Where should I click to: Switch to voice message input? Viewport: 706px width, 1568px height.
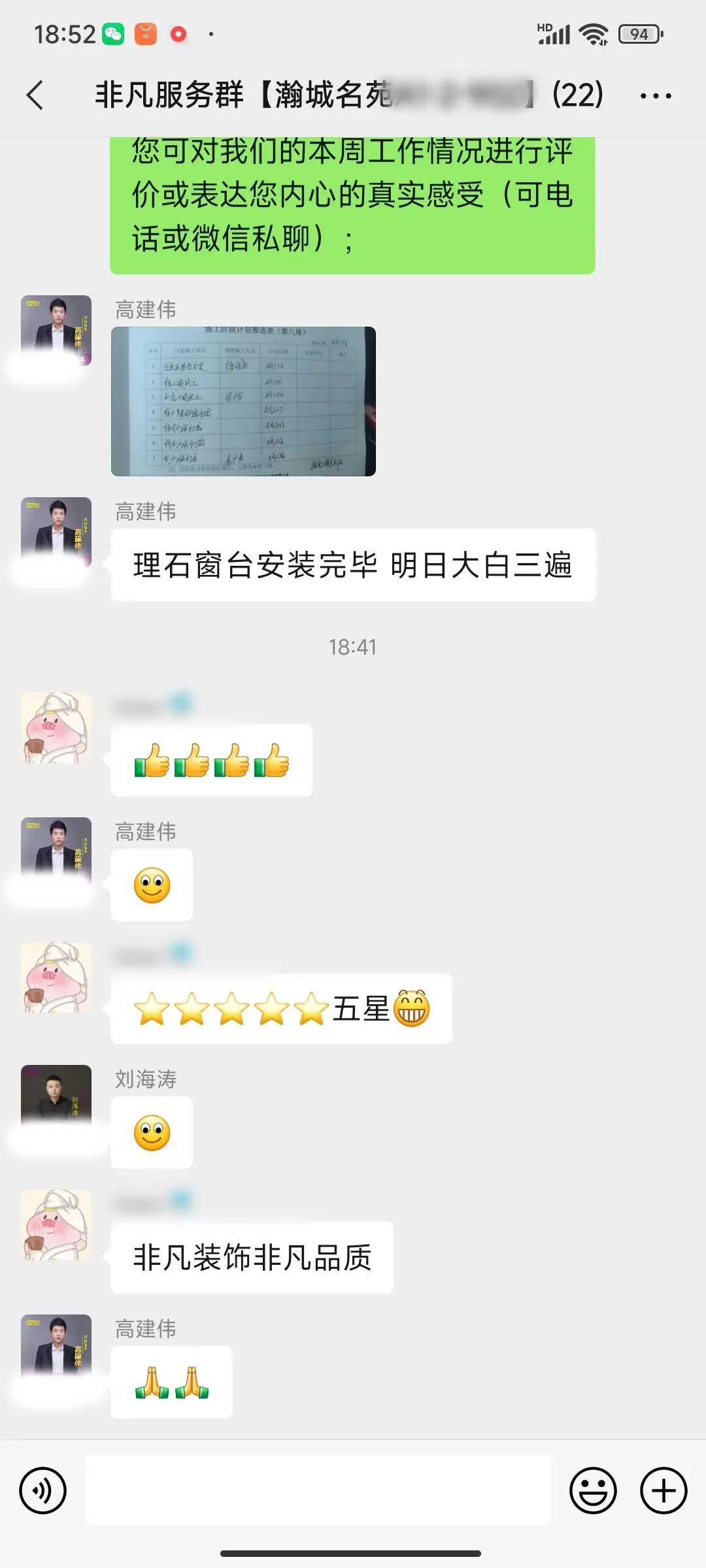click(x=43, y=1490)
